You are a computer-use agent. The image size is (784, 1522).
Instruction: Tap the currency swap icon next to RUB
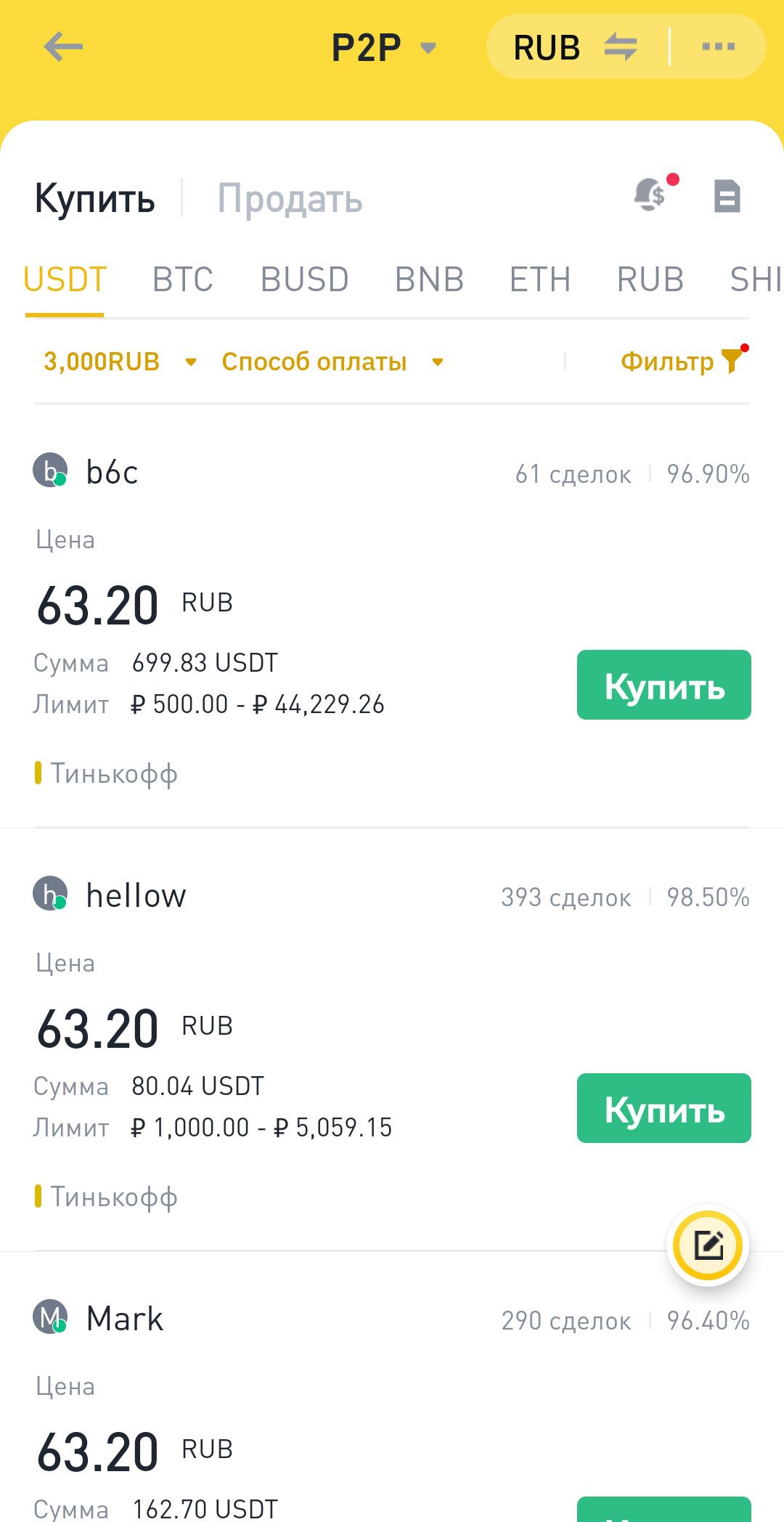pyautogui.click(x=621, y=46)
